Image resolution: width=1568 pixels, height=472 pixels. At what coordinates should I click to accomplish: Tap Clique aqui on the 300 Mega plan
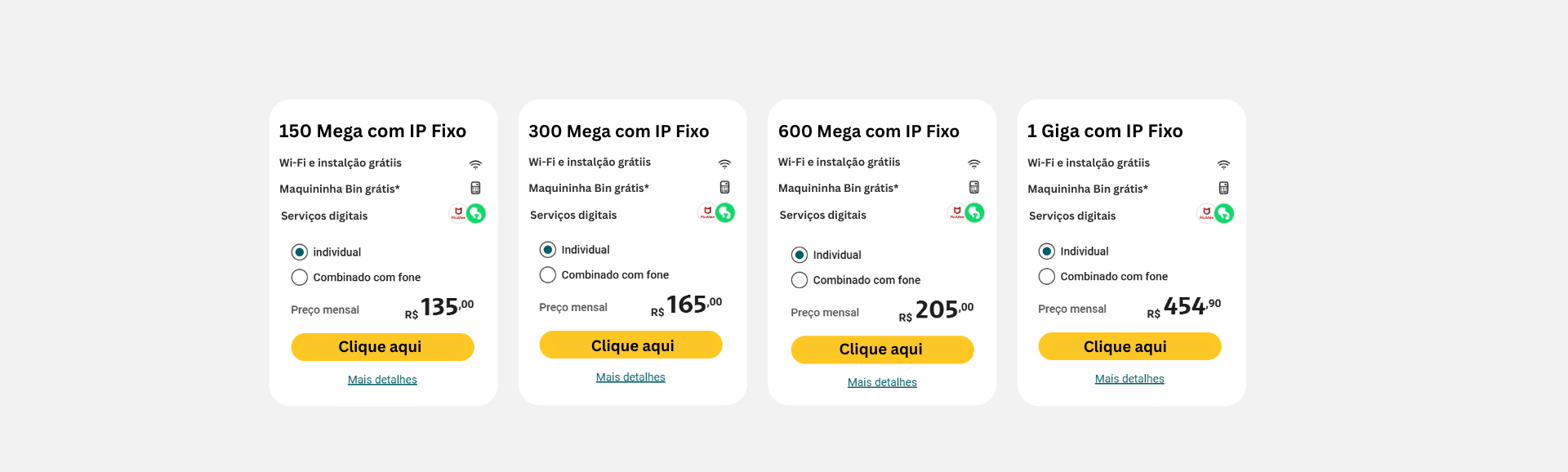tap(630, 345)
